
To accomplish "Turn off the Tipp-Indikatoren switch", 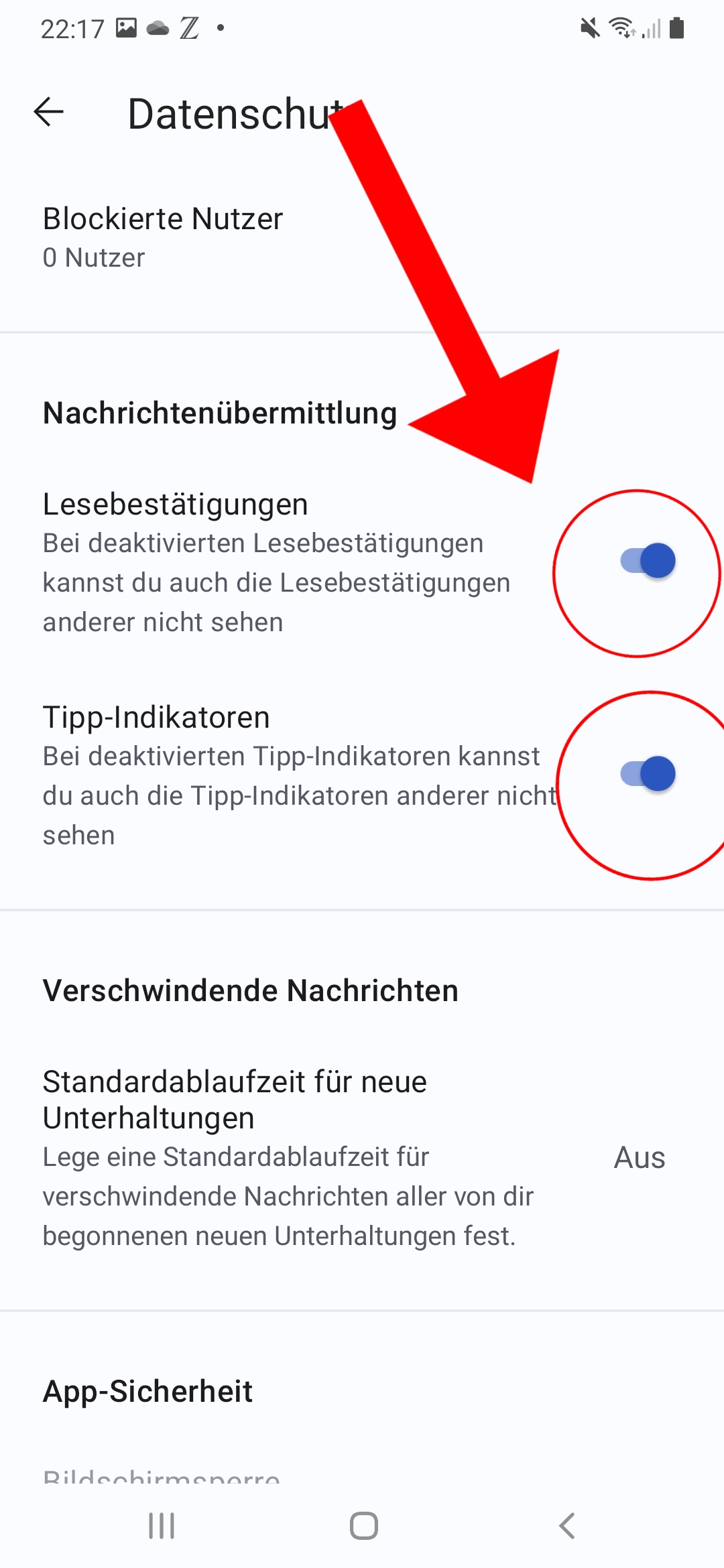I will [648, 774].
